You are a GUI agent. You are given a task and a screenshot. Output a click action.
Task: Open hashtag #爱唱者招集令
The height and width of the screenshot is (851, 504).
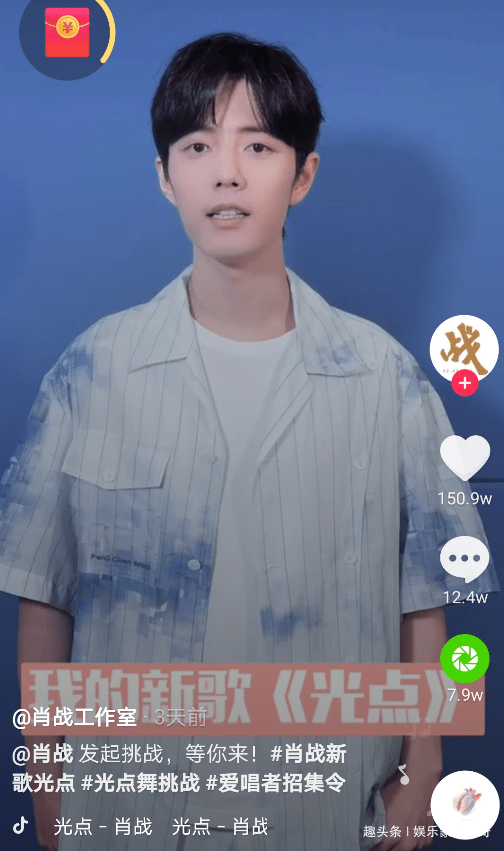(276, 782)
